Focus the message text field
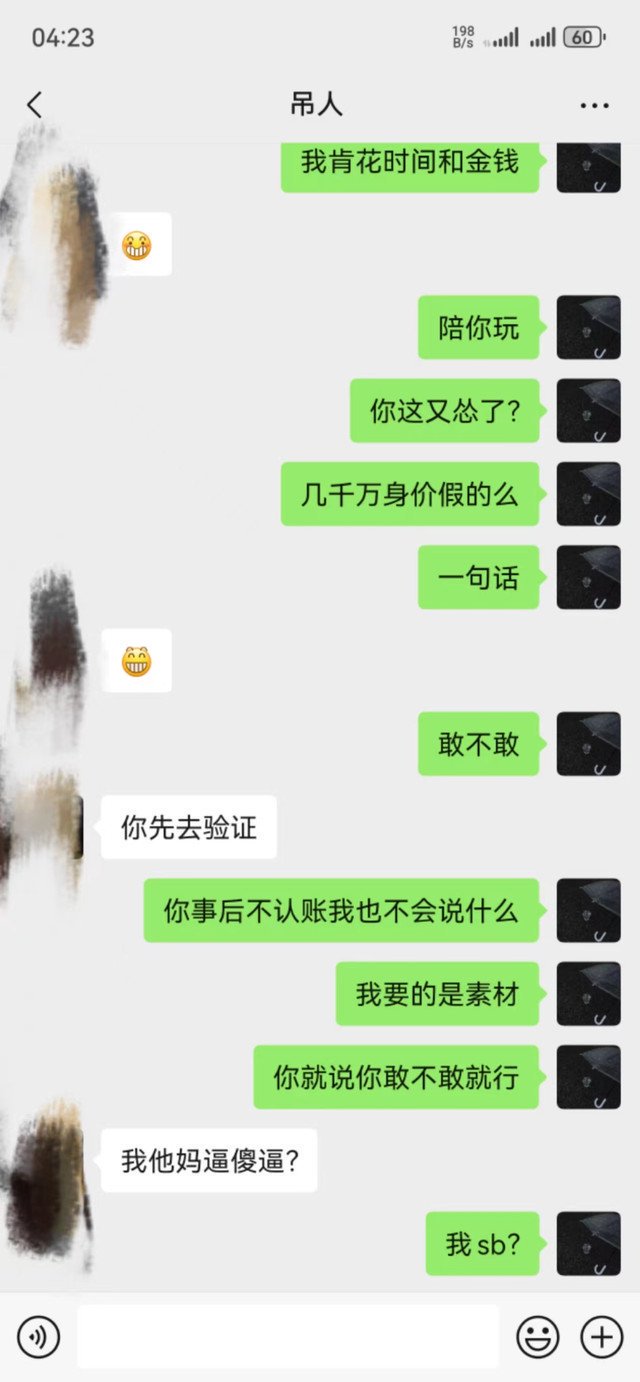Screen dimensions: 640x1382 pyautogui.click(x=288, y=1336)
